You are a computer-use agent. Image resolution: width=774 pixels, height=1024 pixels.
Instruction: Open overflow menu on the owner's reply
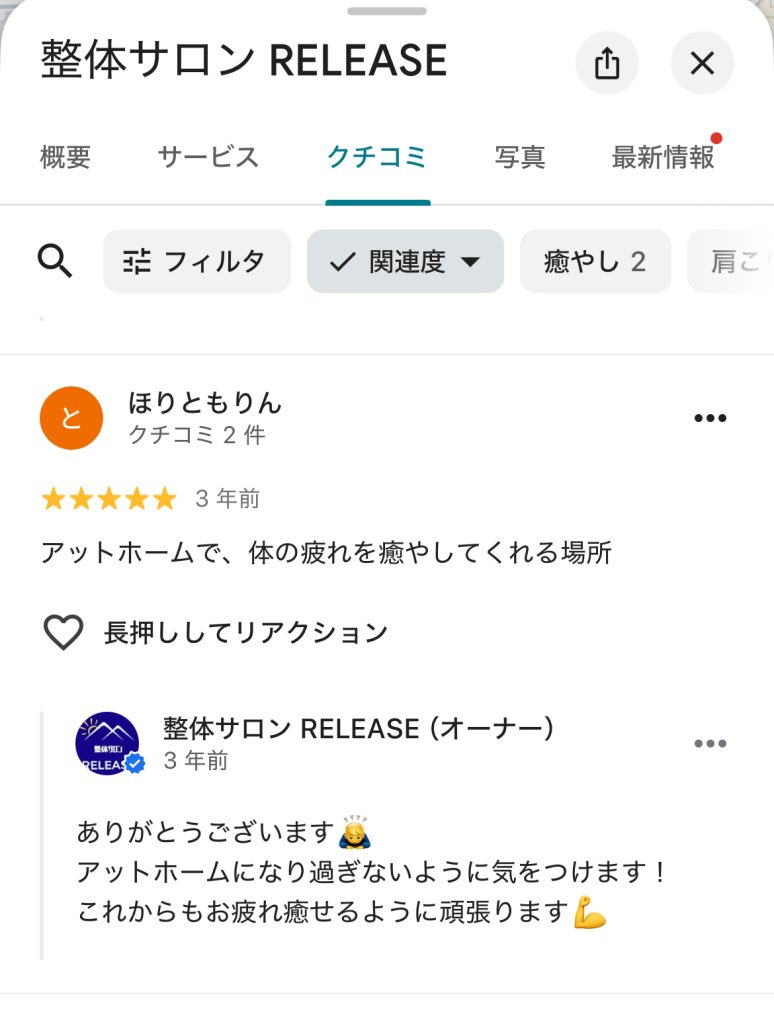coord(710,743)
